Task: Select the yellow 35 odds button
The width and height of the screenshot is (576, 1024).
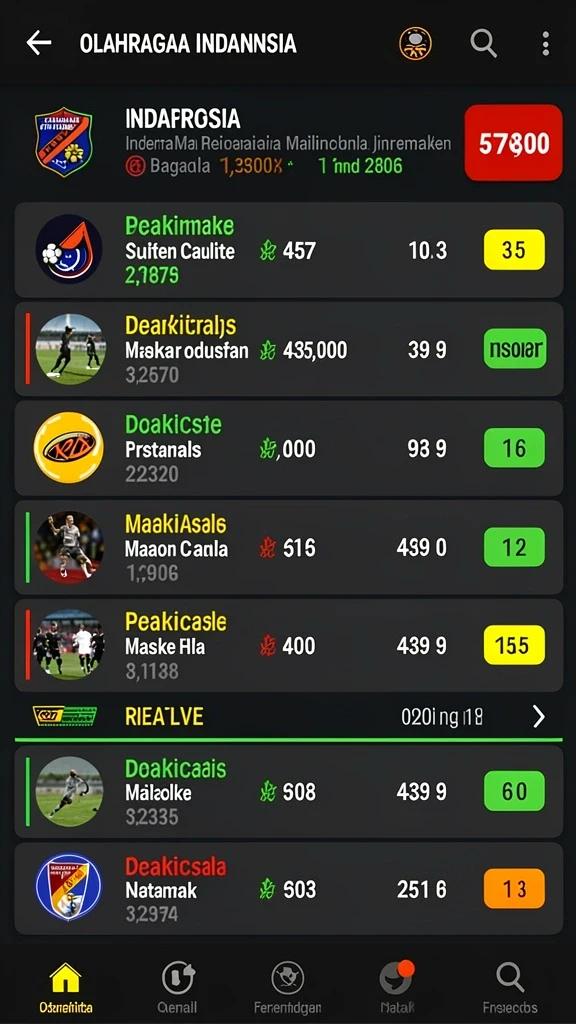Action: click(x=514, y=249)
